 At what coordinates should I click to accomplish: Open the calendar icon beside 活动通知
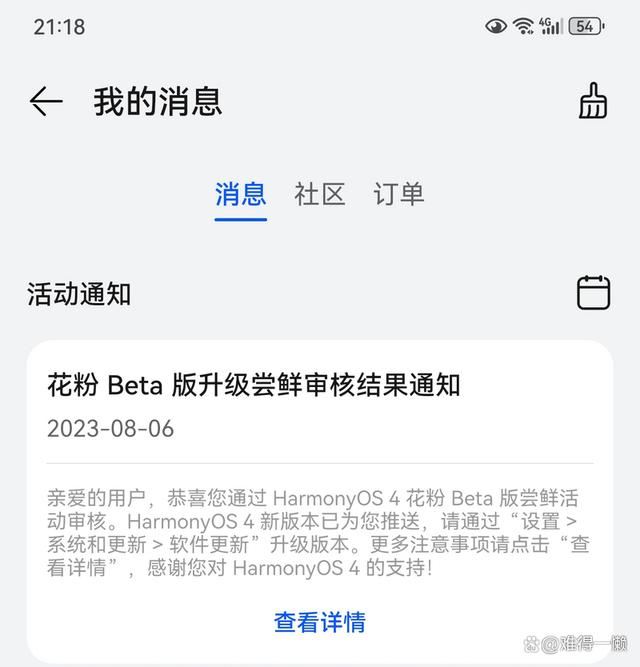click(x=593, y=293)
